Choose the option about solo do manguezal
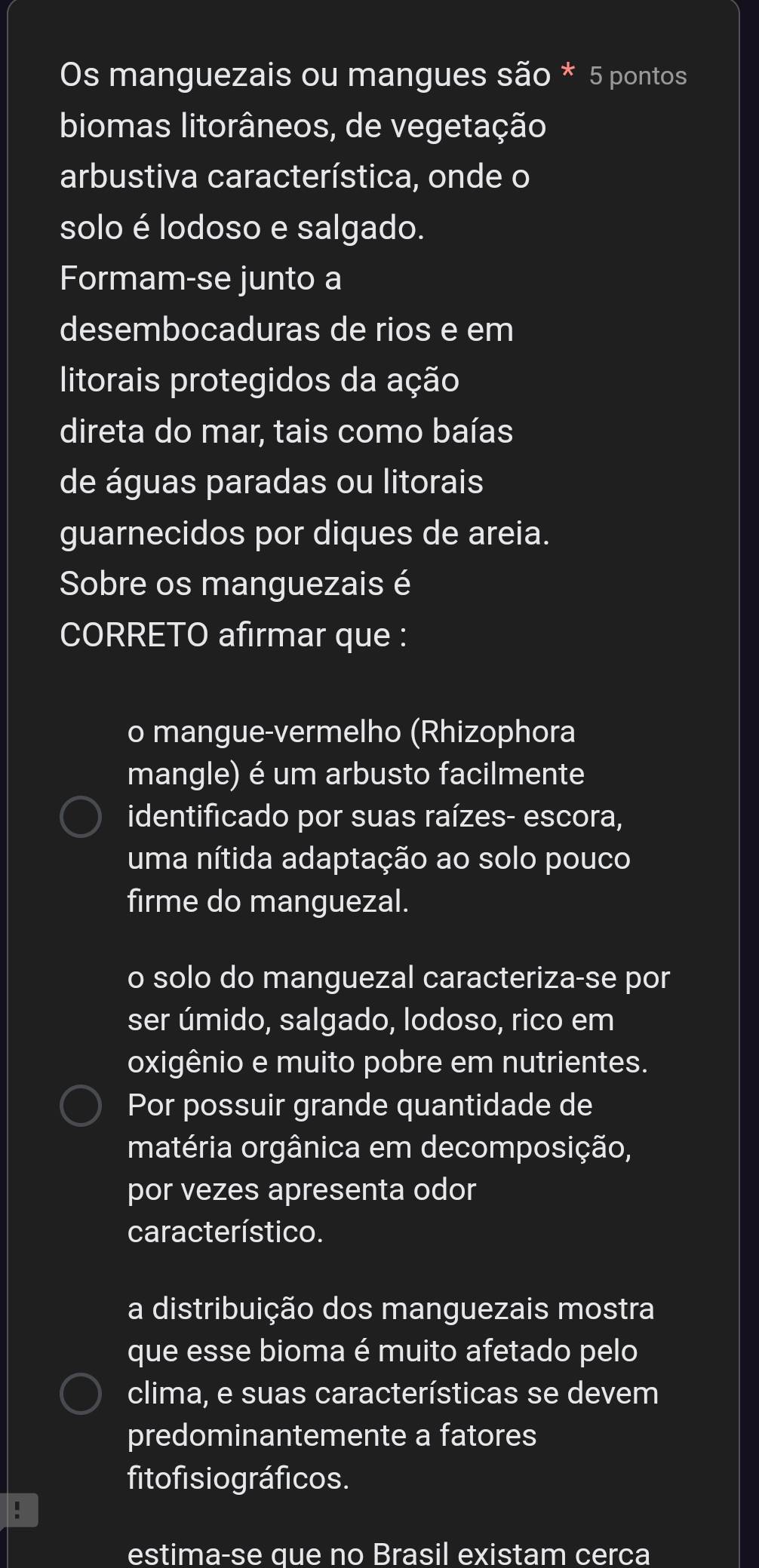 click(81, 1106)
